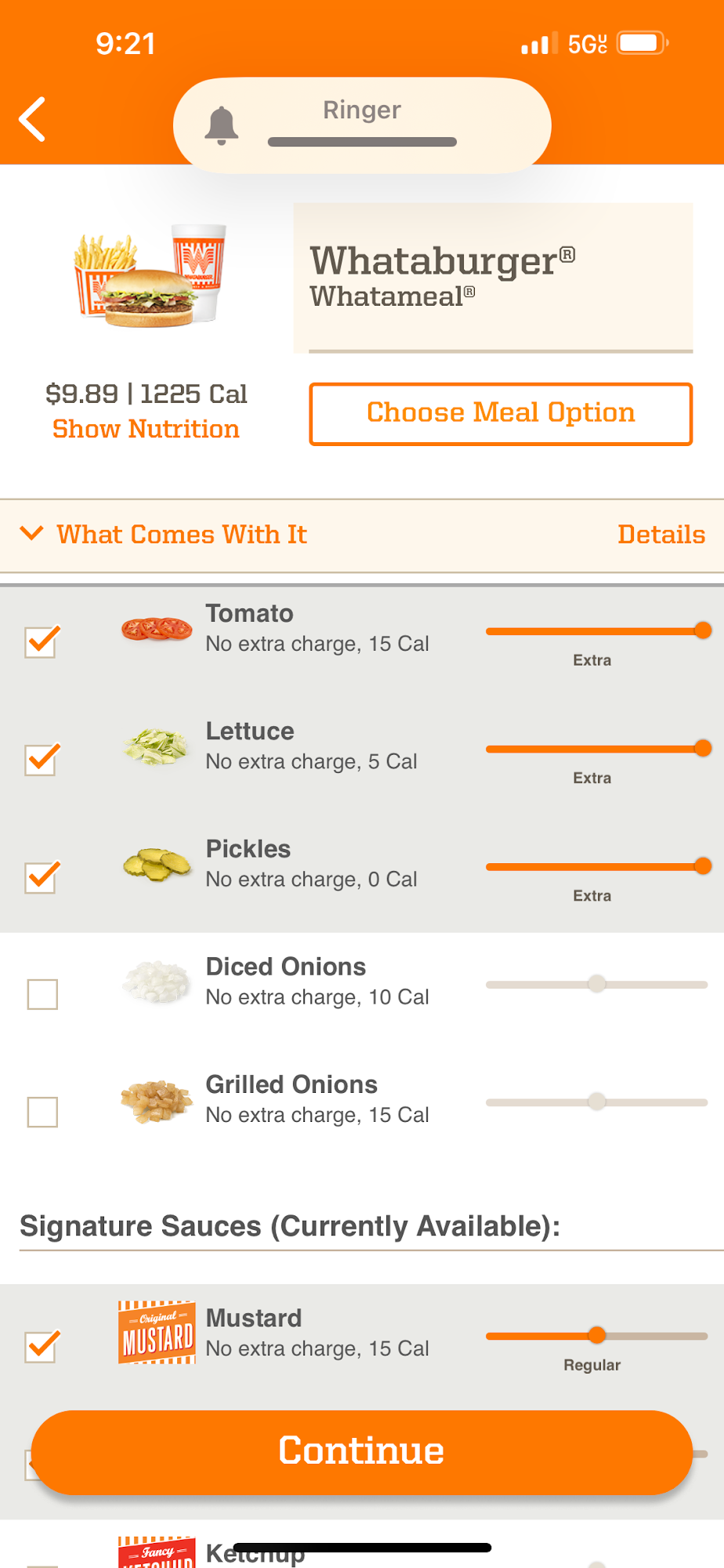Tap the Pickles amount slider
The height and width of the screenshot is (1568, 724).
point(596,866)
